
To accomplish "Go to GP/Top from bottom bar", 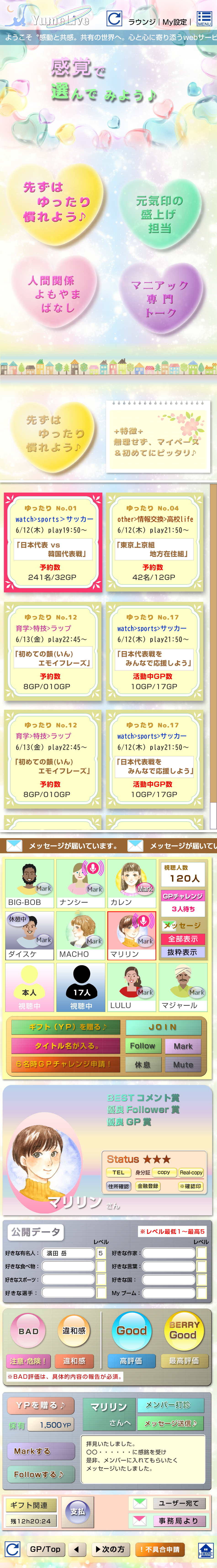I will coord(45,1549).
